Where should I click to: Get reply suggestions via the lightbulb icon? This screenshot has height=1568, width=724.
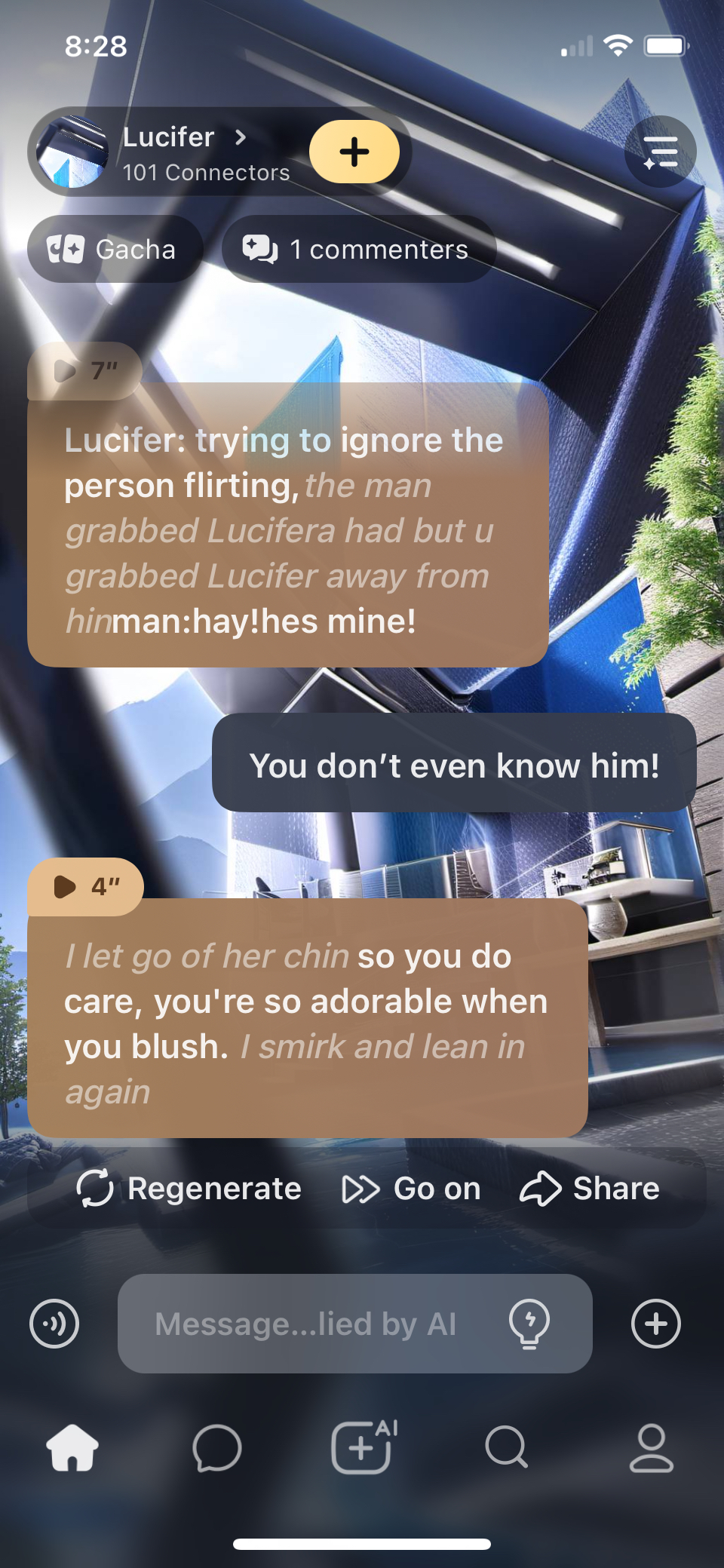[529, 1324]
